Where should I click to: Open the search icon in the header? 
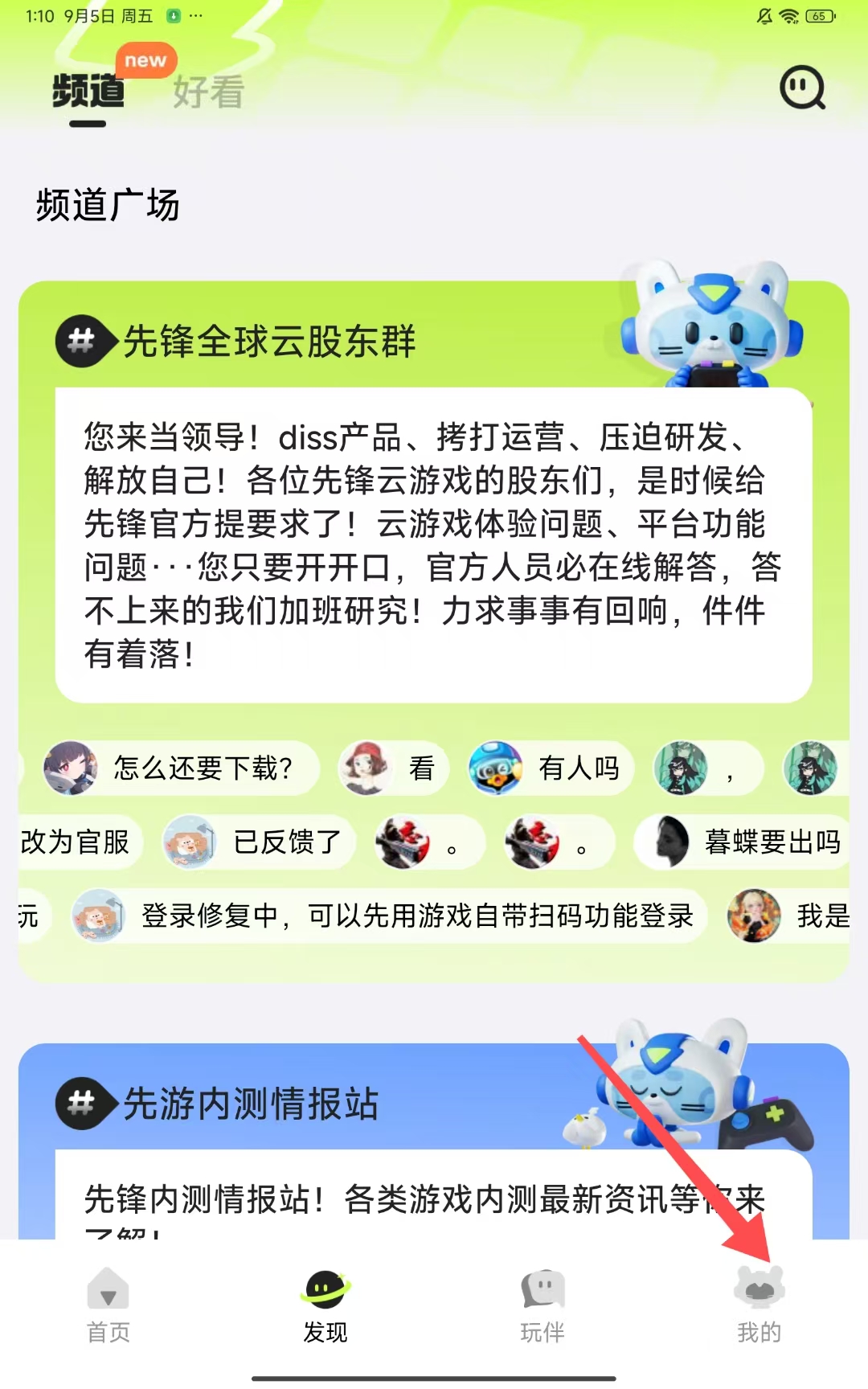point(801,88)
